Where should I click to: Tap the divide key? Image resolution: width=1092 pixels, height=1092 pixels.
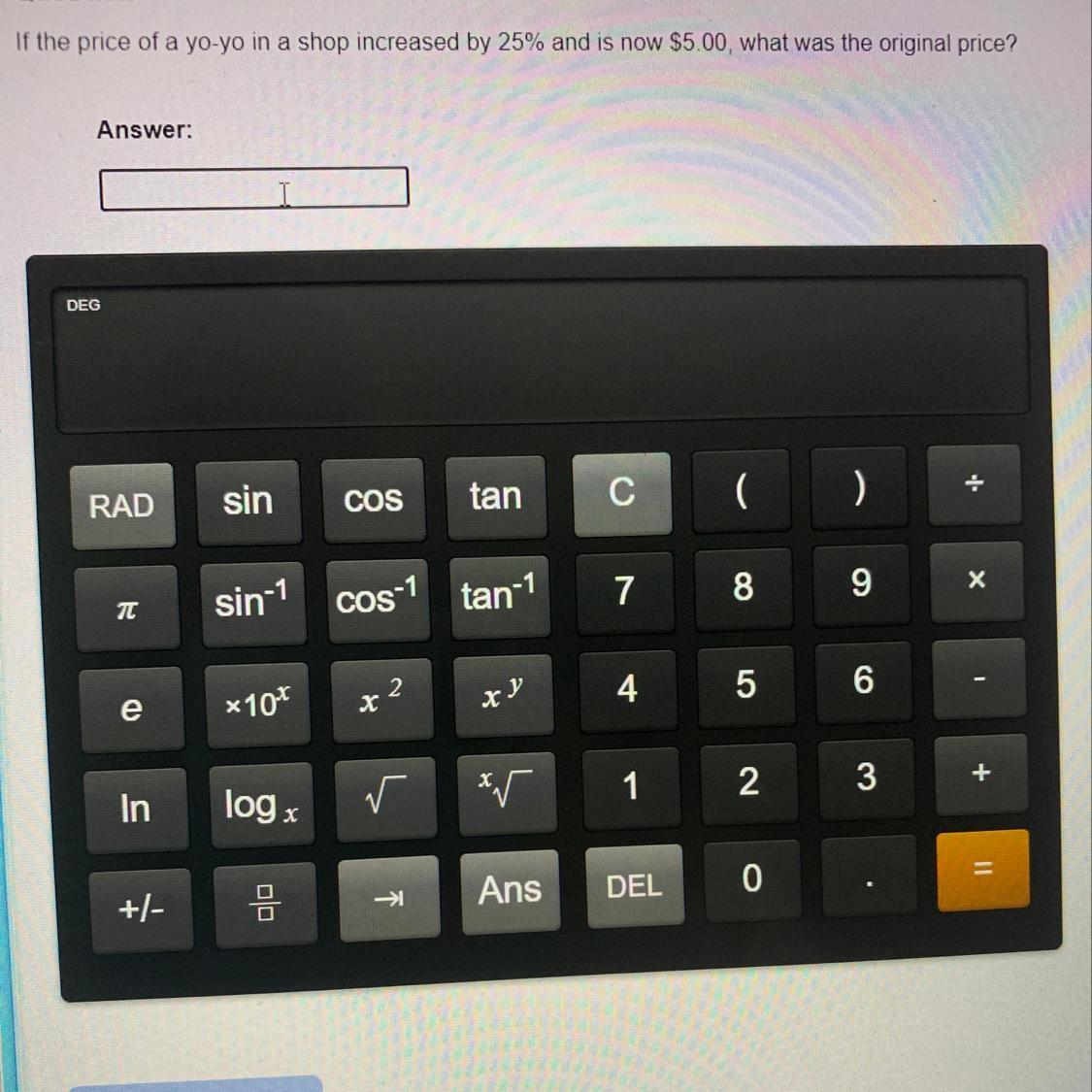(x=975, y=484)
